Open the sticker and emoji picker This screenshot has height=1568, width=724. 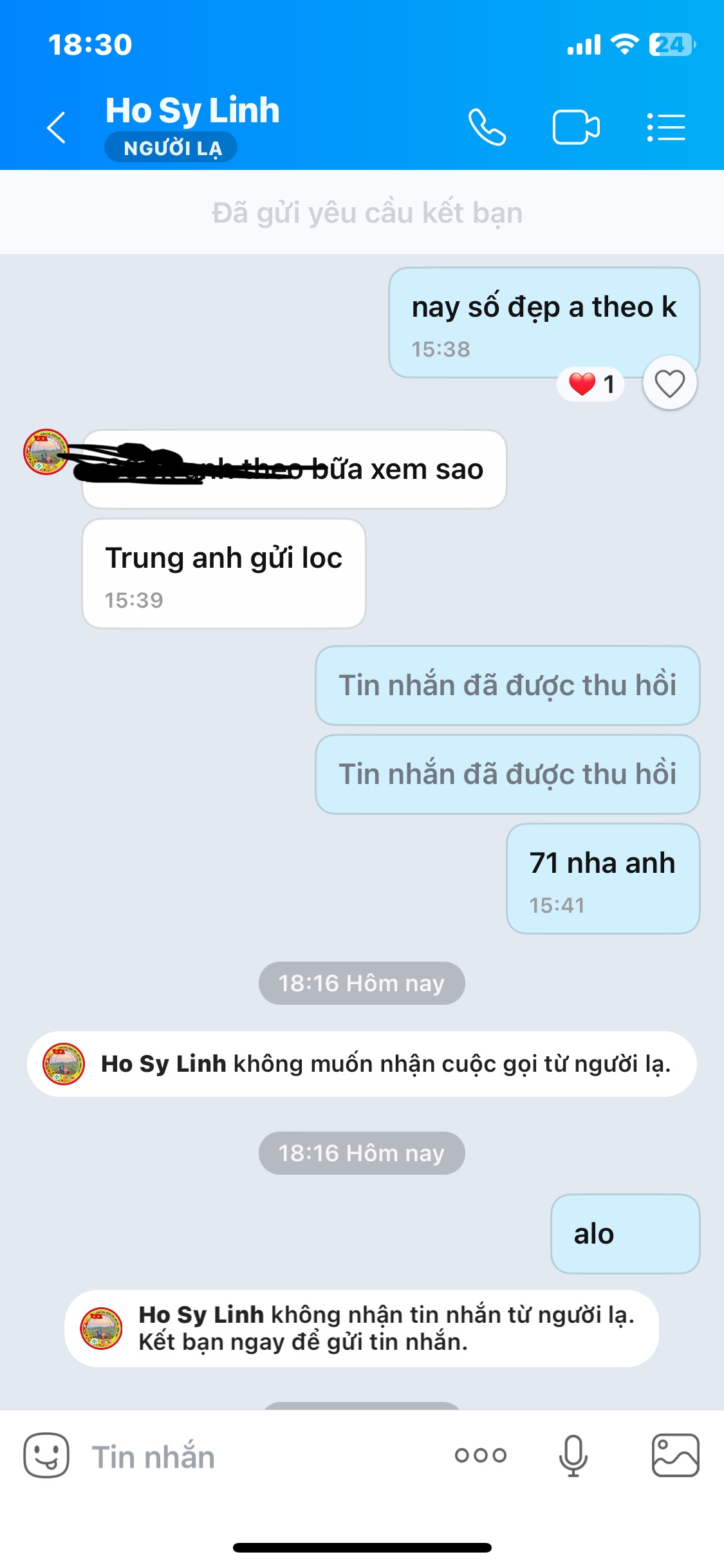[x=46, y=1455]
